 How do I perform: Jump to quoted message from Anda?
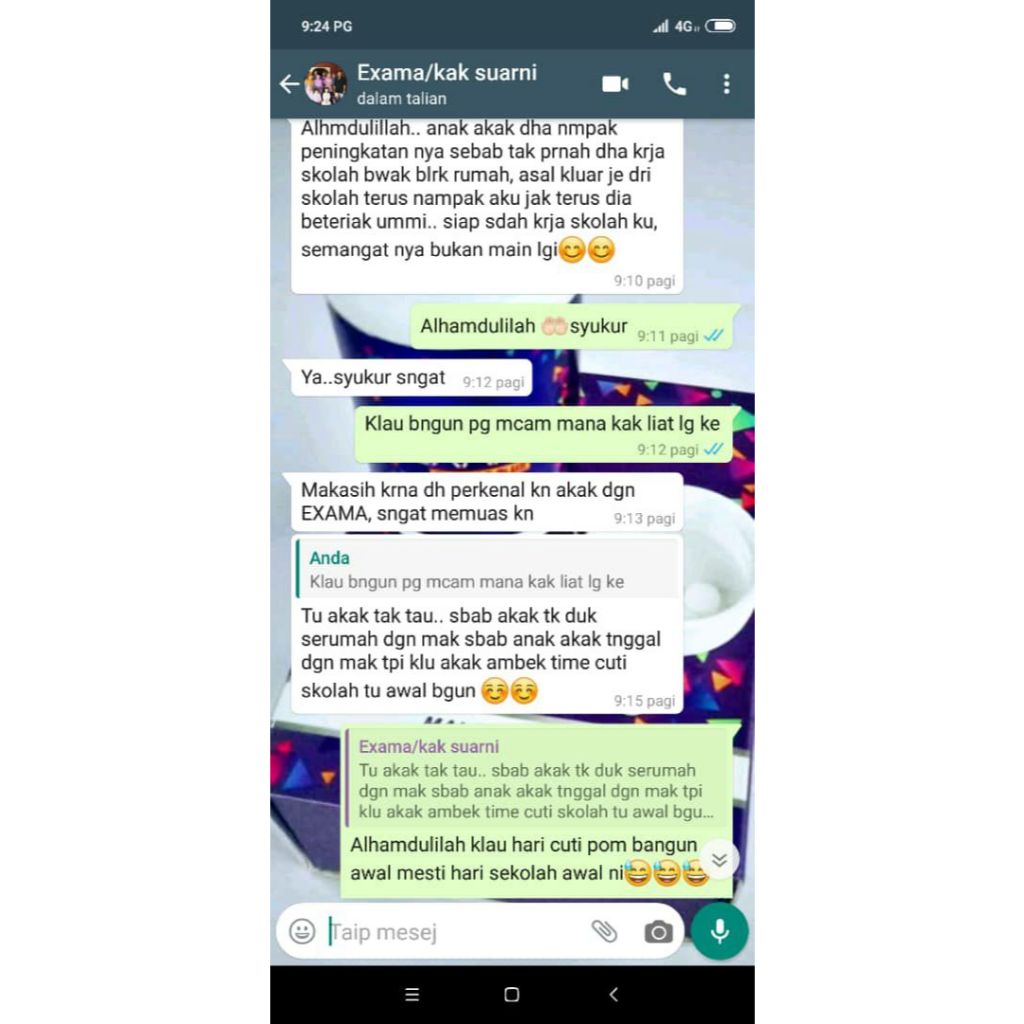click(x=487, y=569)
